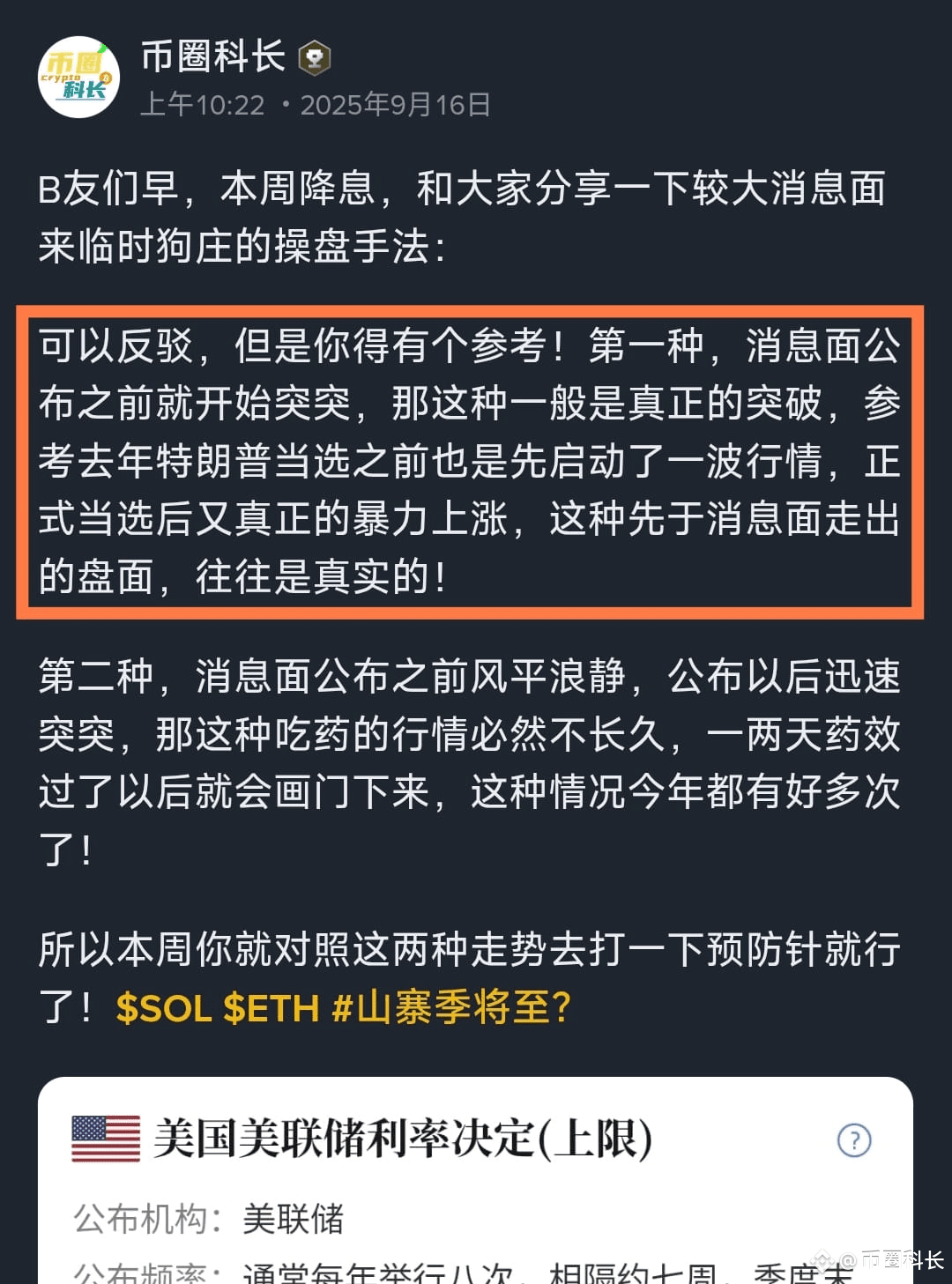
Task: Tap the question mark help icon
Action: click(853, 1140)
